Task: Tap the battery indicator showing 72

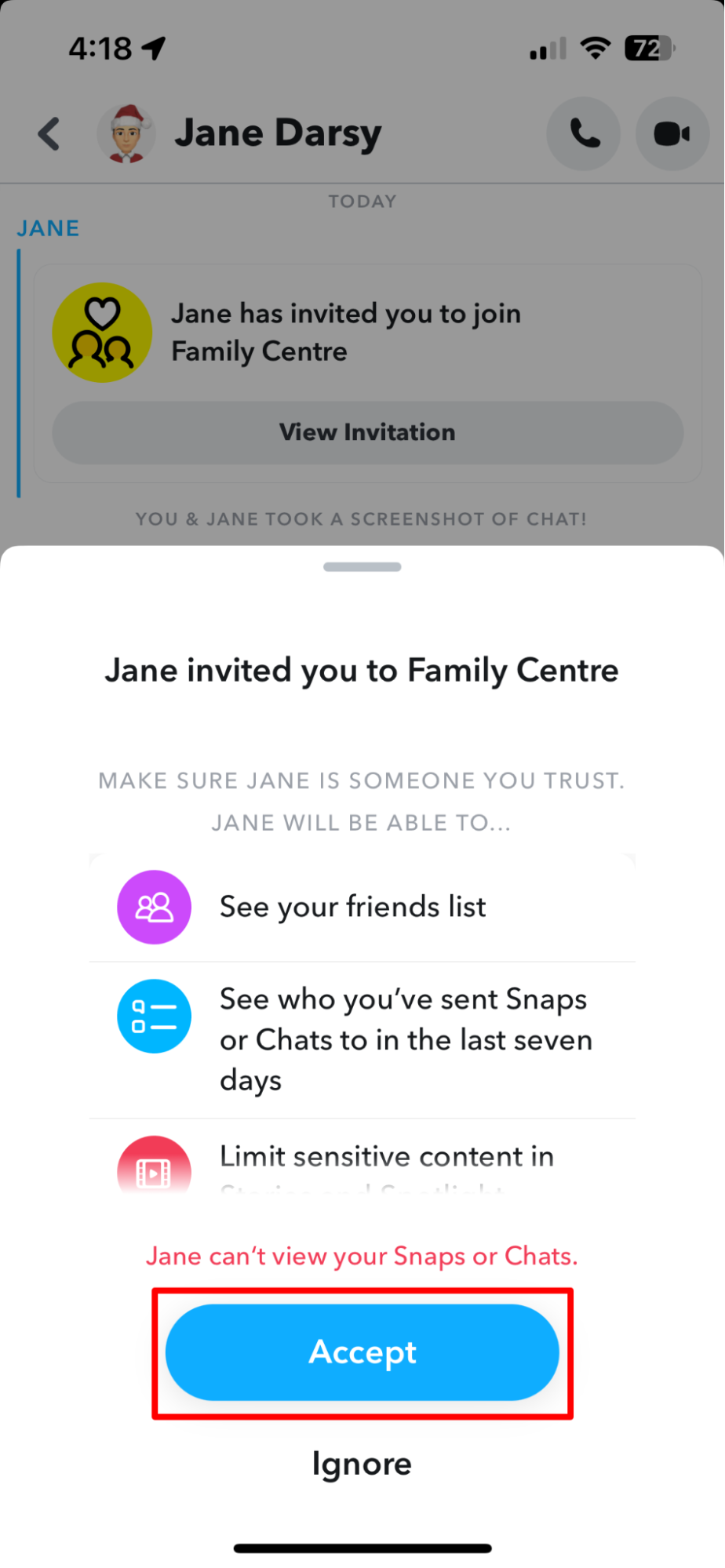Action: pyautogui.click(x=648, y=48)
